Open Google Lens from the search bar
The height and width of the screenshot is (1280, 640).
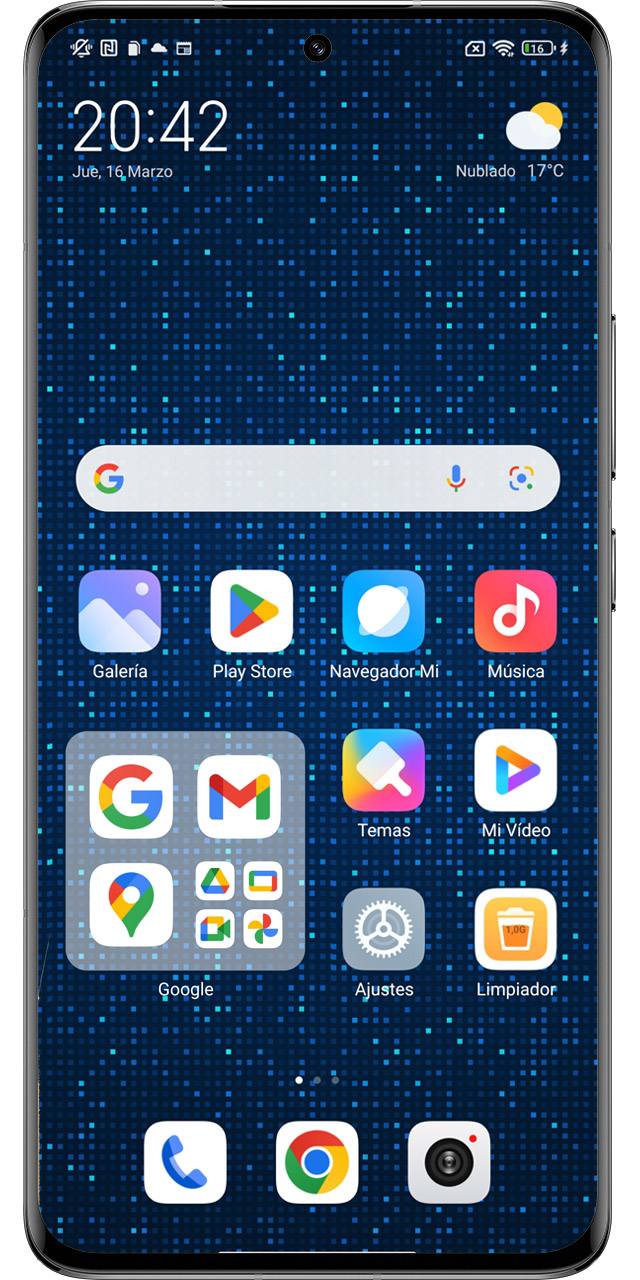pyautogui.click(x=520, y=479)
